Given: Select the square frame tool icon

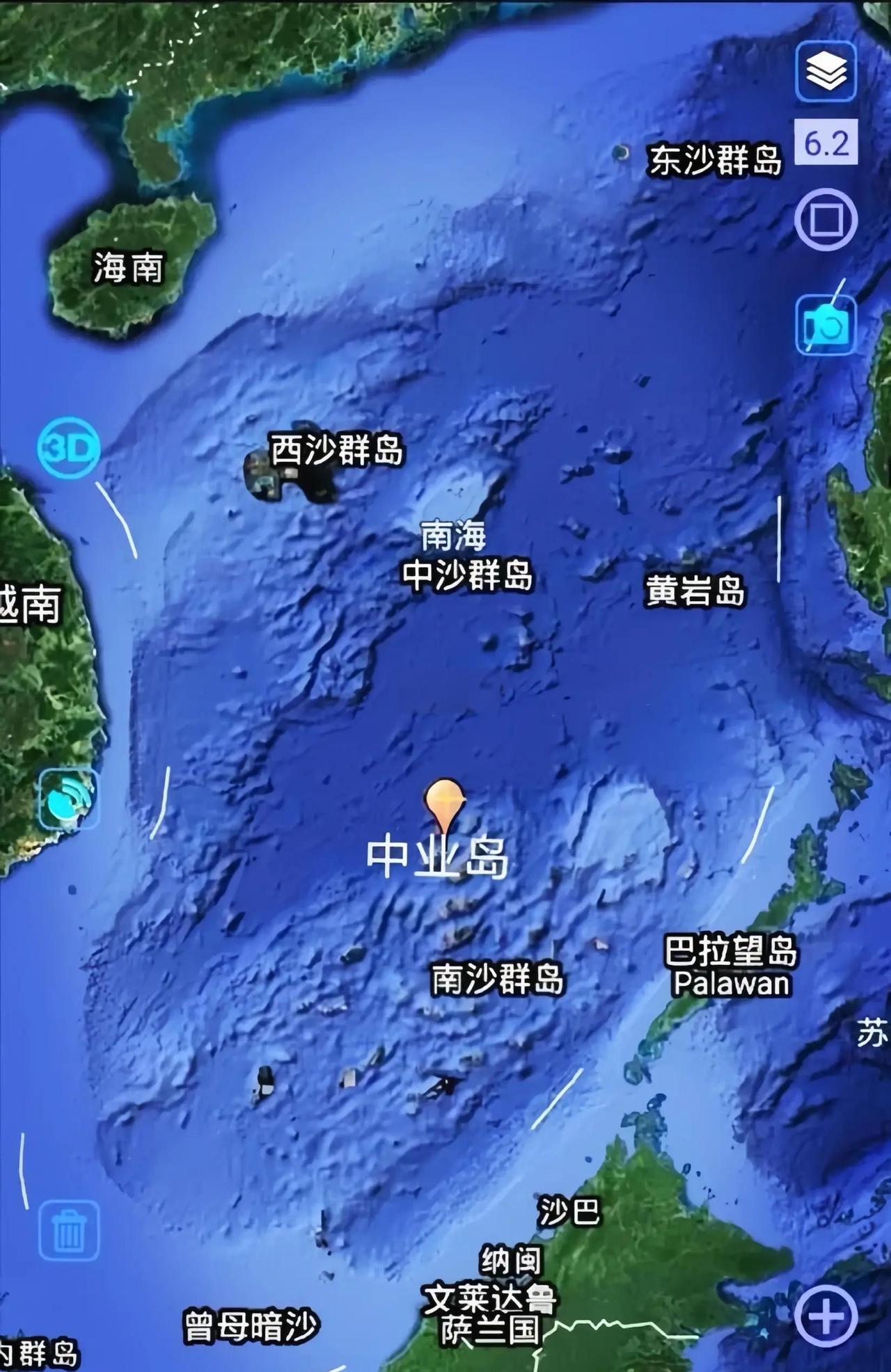Looking at the screenshot, I should click(826, 220).
